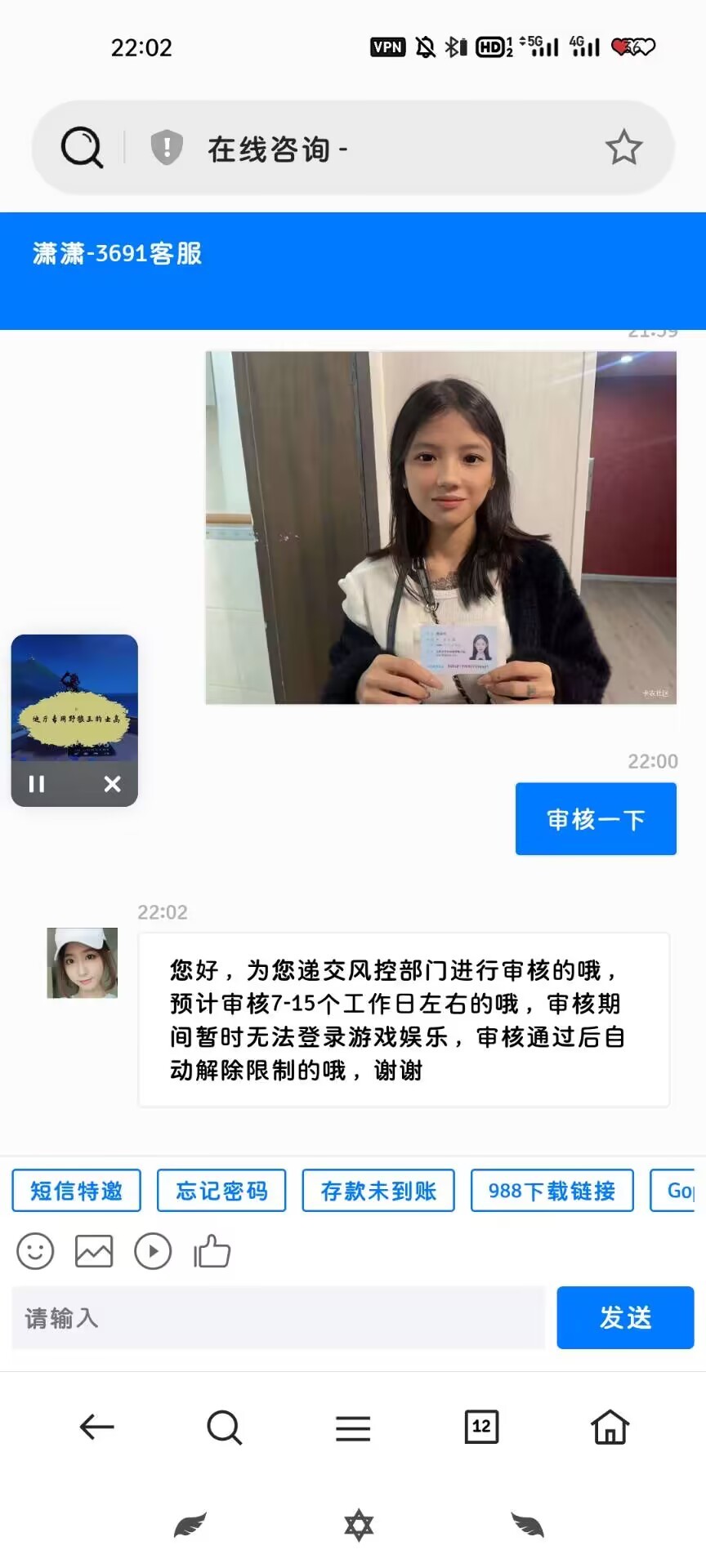Select the 988下载链接 quick reply chip
The image size is (706, 1568).
tap(552, 1191)
